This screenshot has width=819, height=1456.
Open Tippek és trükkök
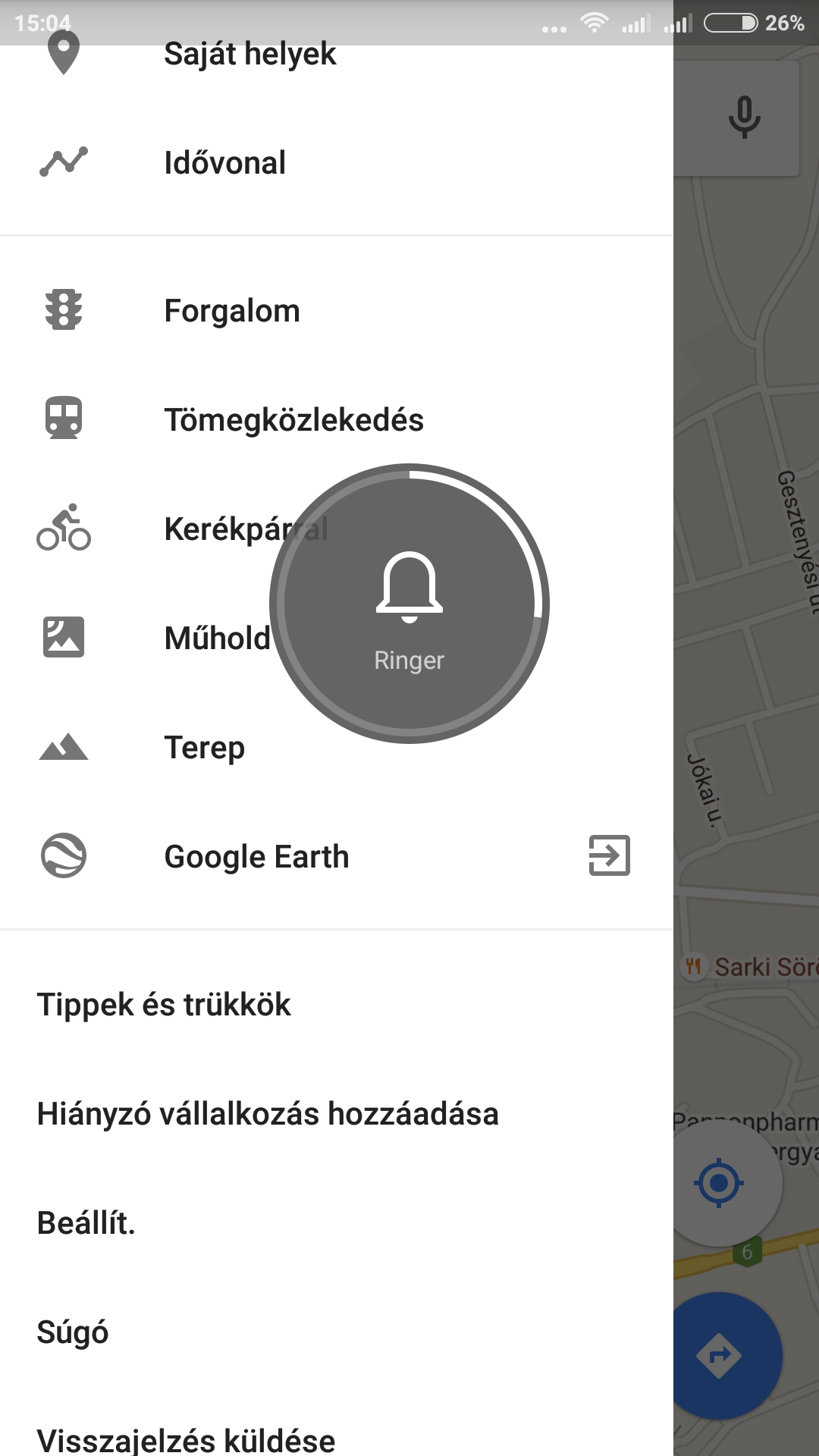pos(337,1004)
